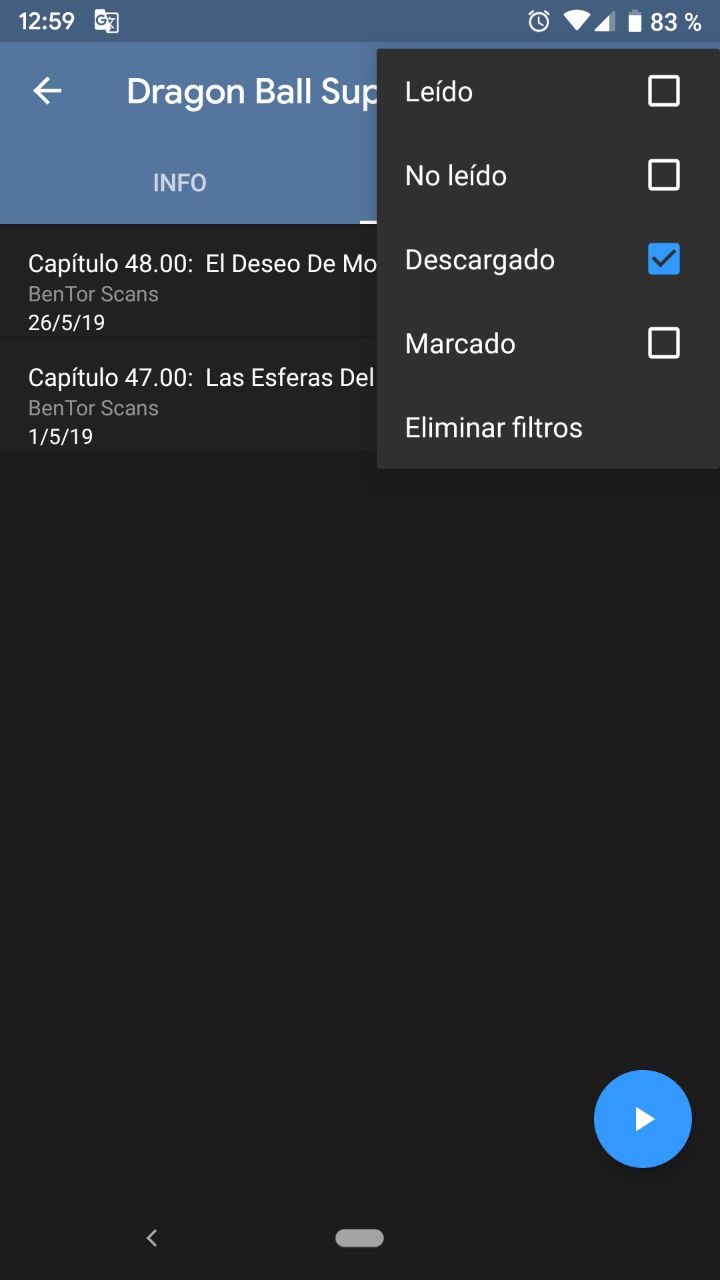The height and width of the screenshot is (1280, 720).
Task: Check the Leído filter box
Action: [x=663, y=92]
